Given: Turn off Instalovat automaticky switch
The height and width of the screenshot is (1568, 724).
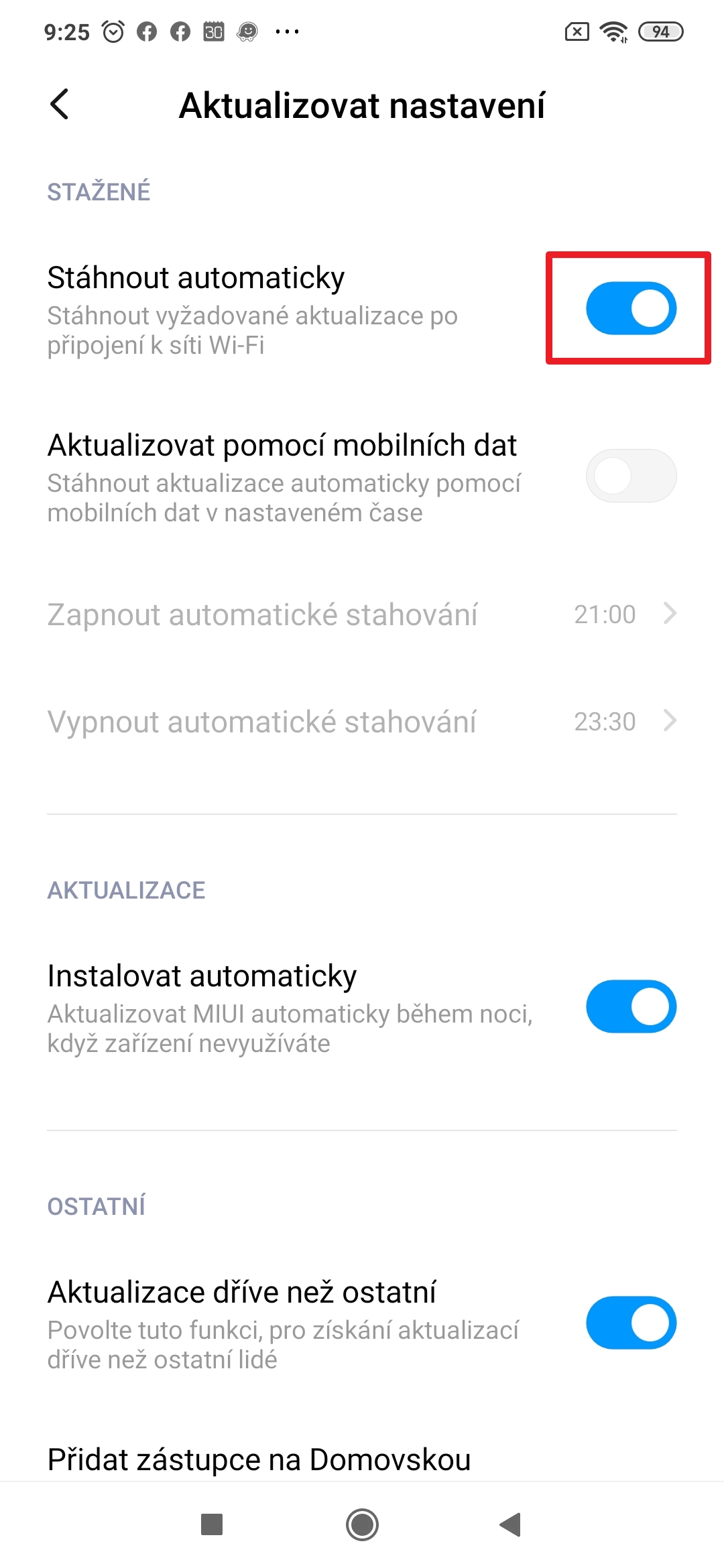Looking at the screenshot, I should coord(631,1006).
